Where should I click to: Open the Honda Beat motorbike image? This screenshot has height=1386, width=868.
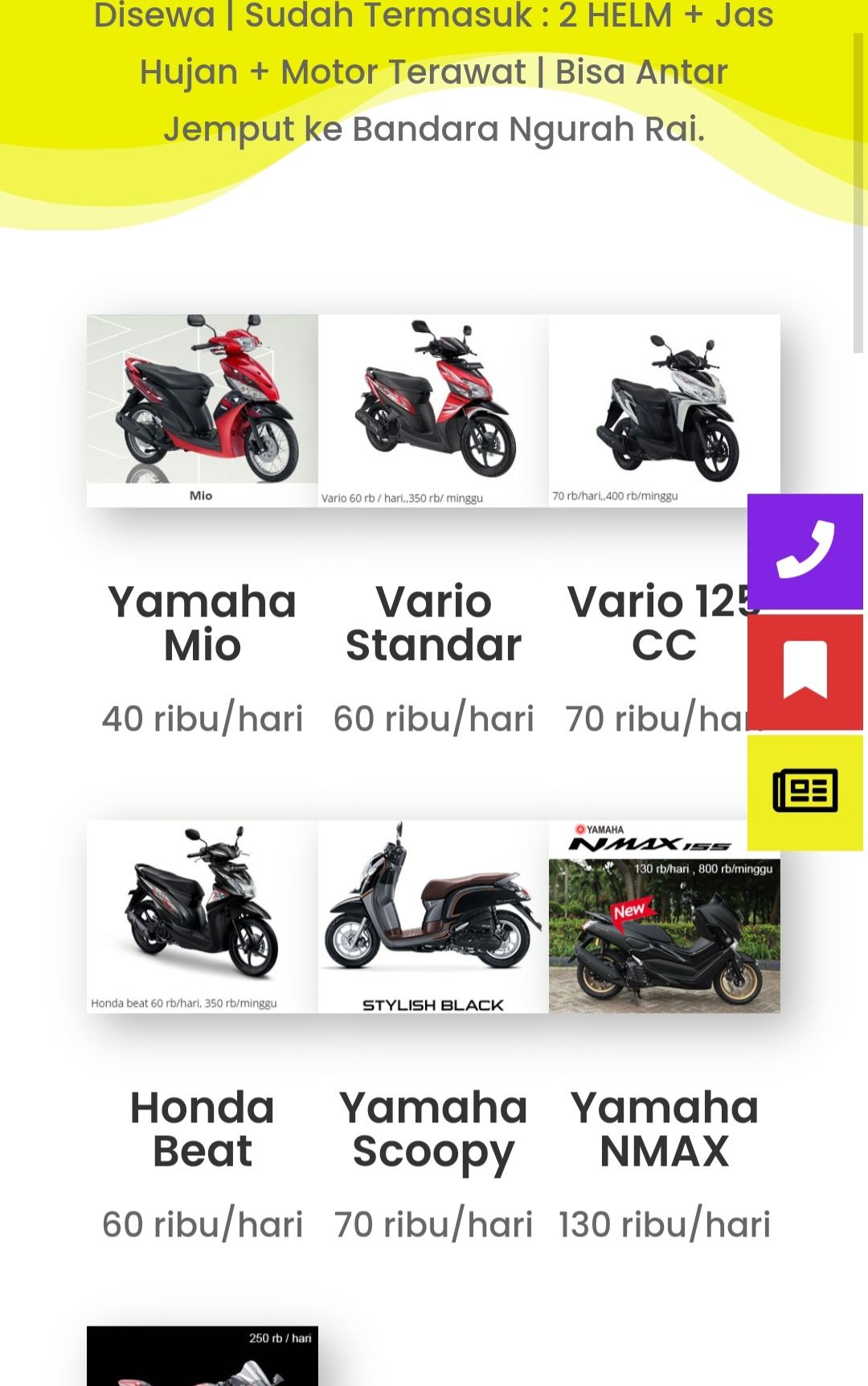click(203, 916)
